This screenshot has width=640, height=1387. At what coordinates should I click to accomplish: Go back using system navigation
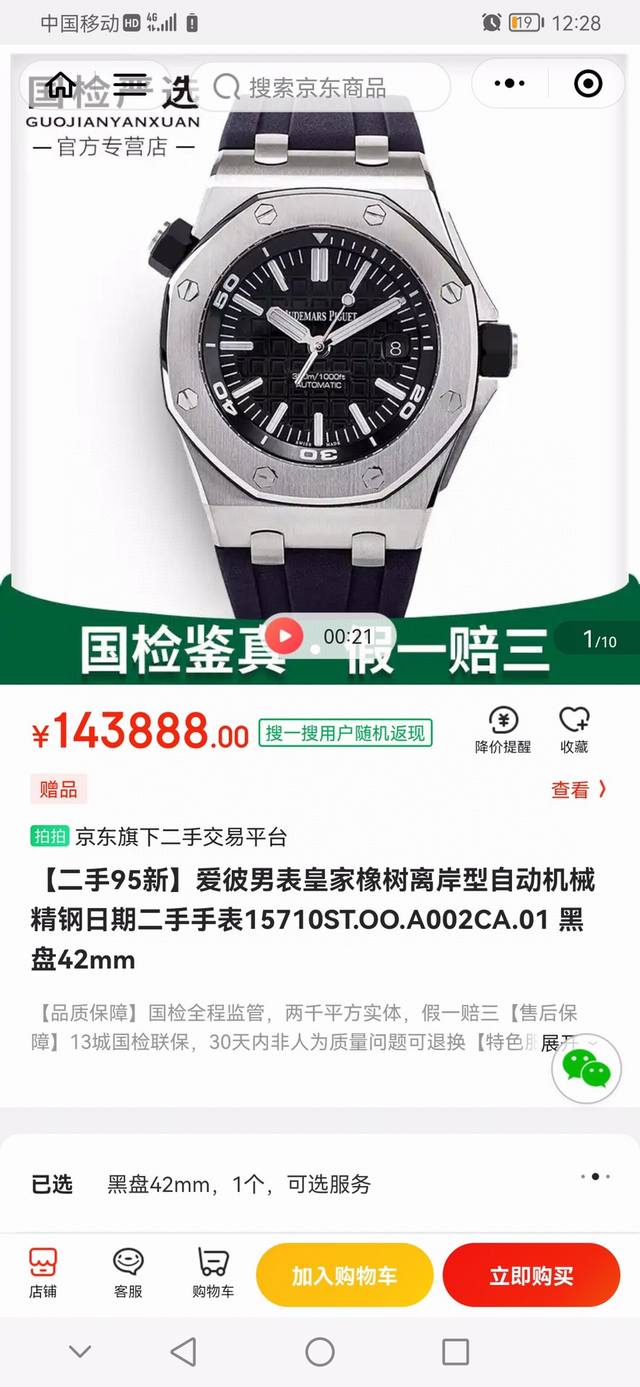coord(184,1353)
